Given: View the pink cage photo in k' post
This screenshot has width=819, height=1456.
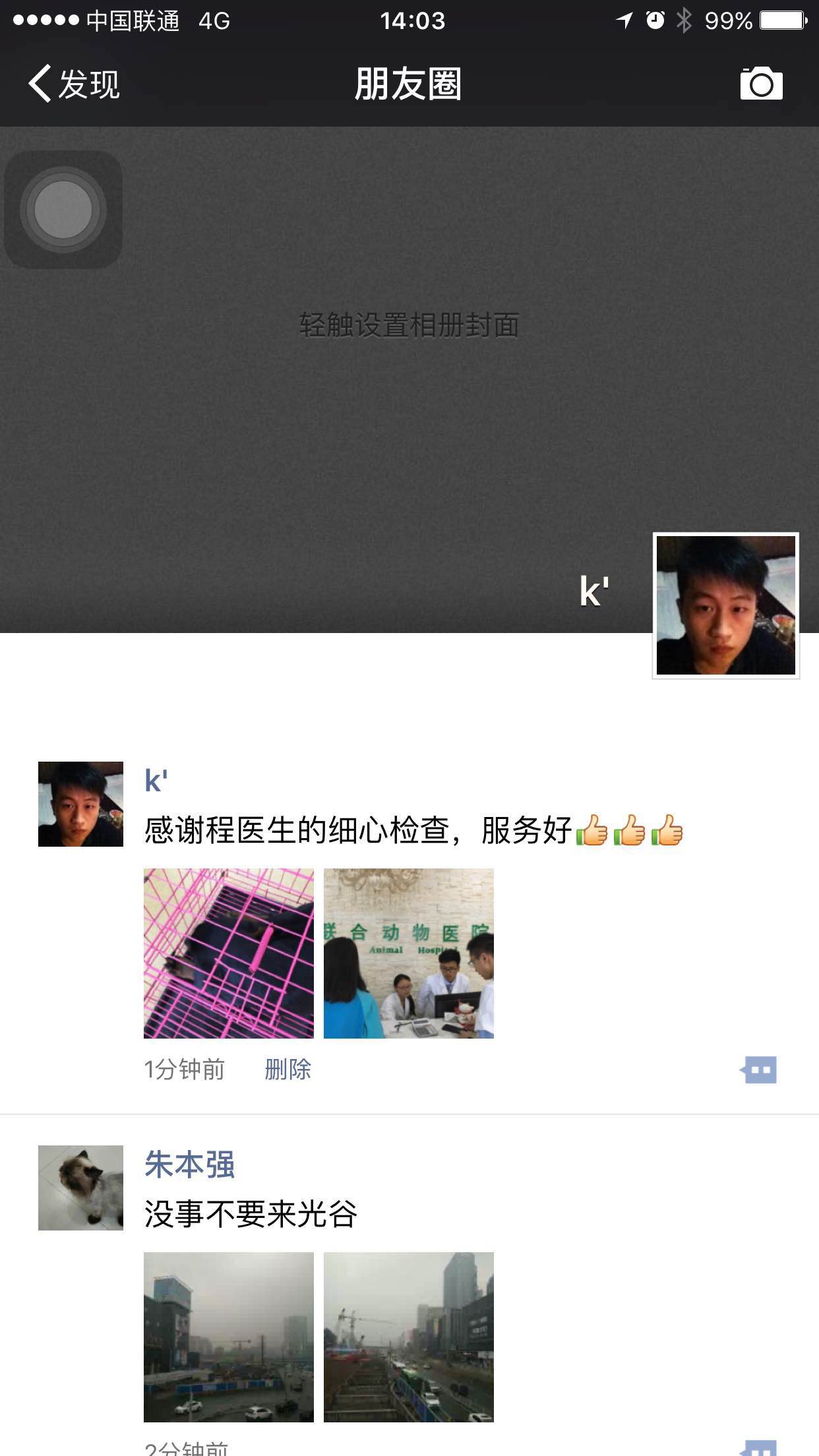Looking at the screenshot, I should tap(229, 954).
